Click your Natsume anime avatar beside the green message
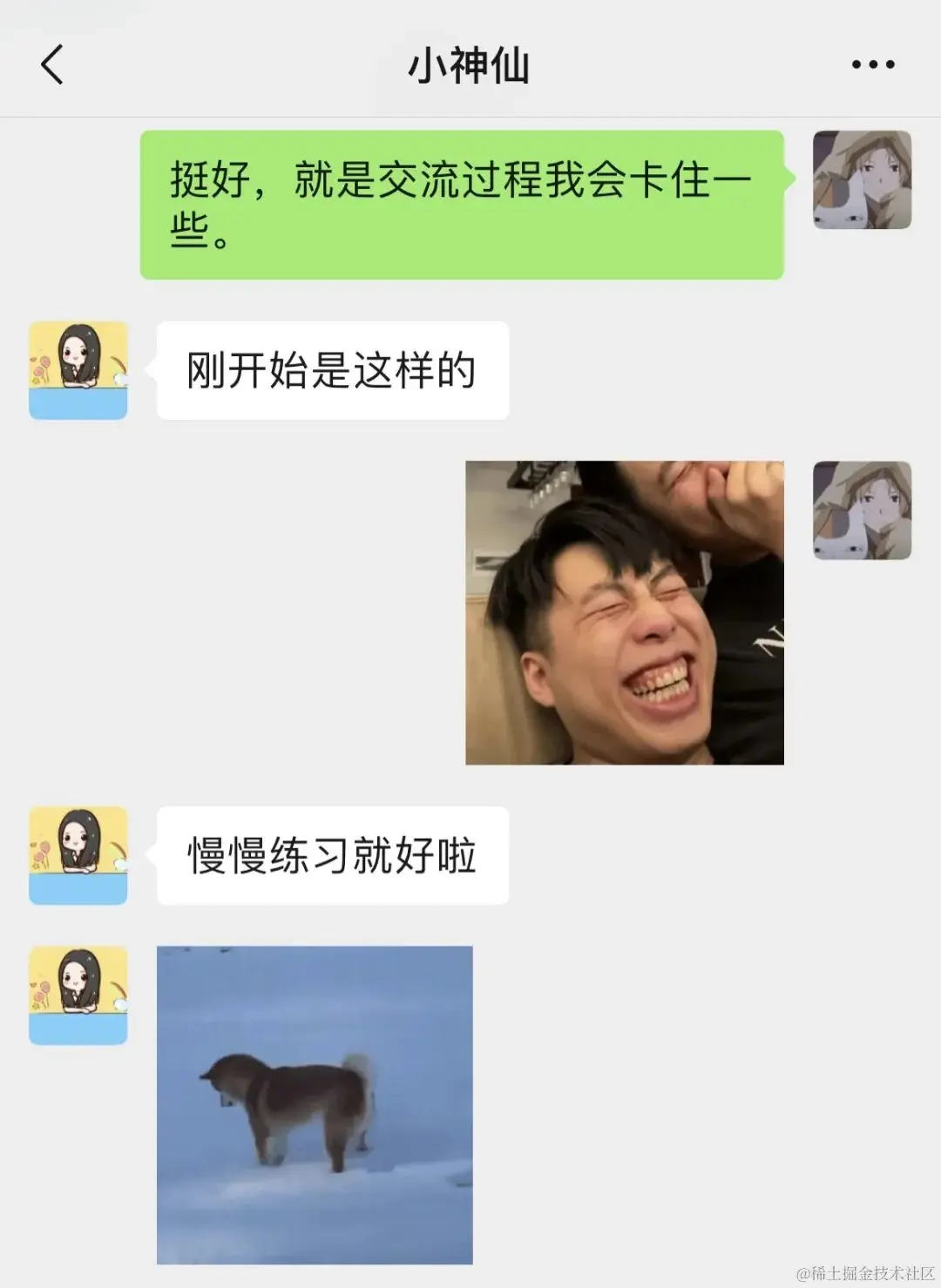 point(862,179)
